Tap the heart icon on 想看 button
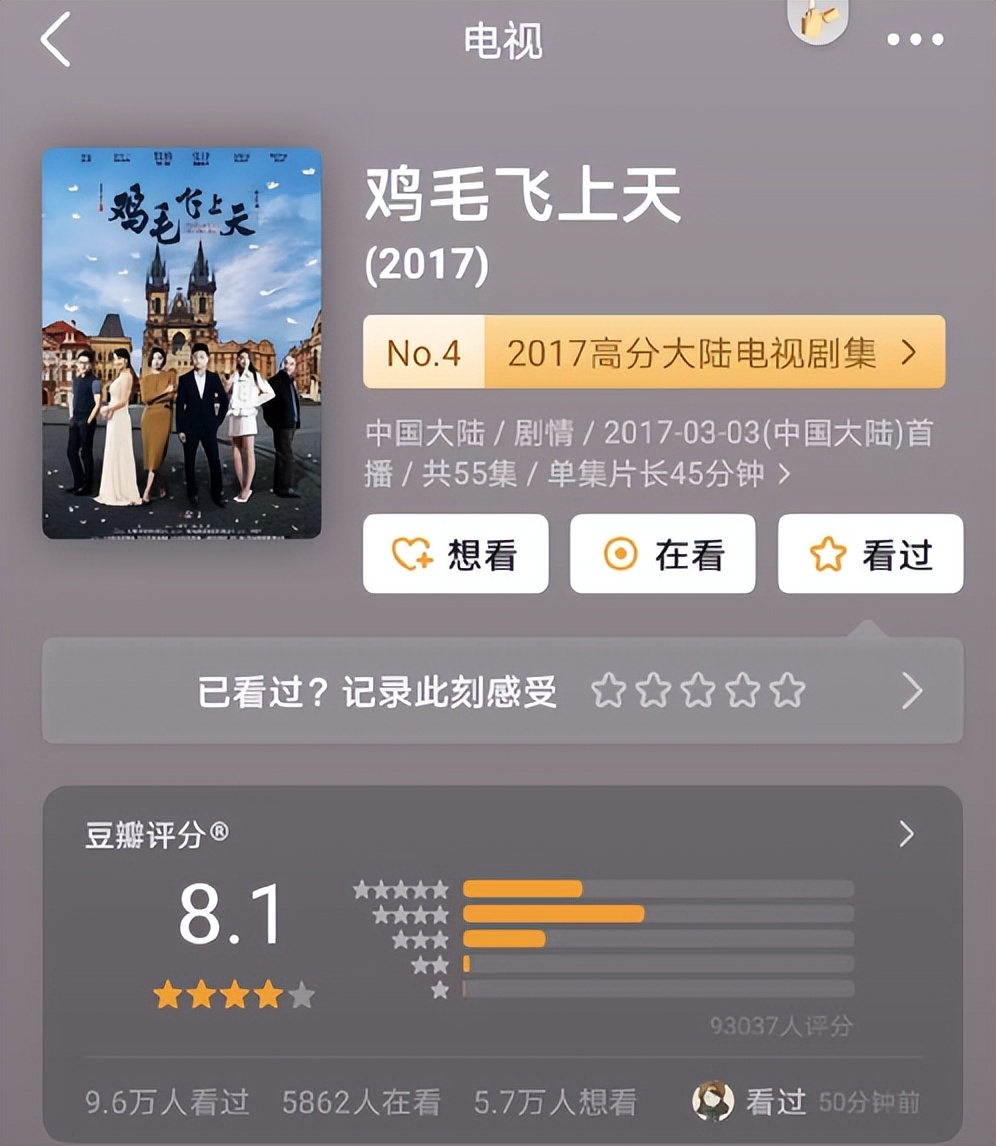This screenshot has width=996, height=1146. (x=410, y=553)
